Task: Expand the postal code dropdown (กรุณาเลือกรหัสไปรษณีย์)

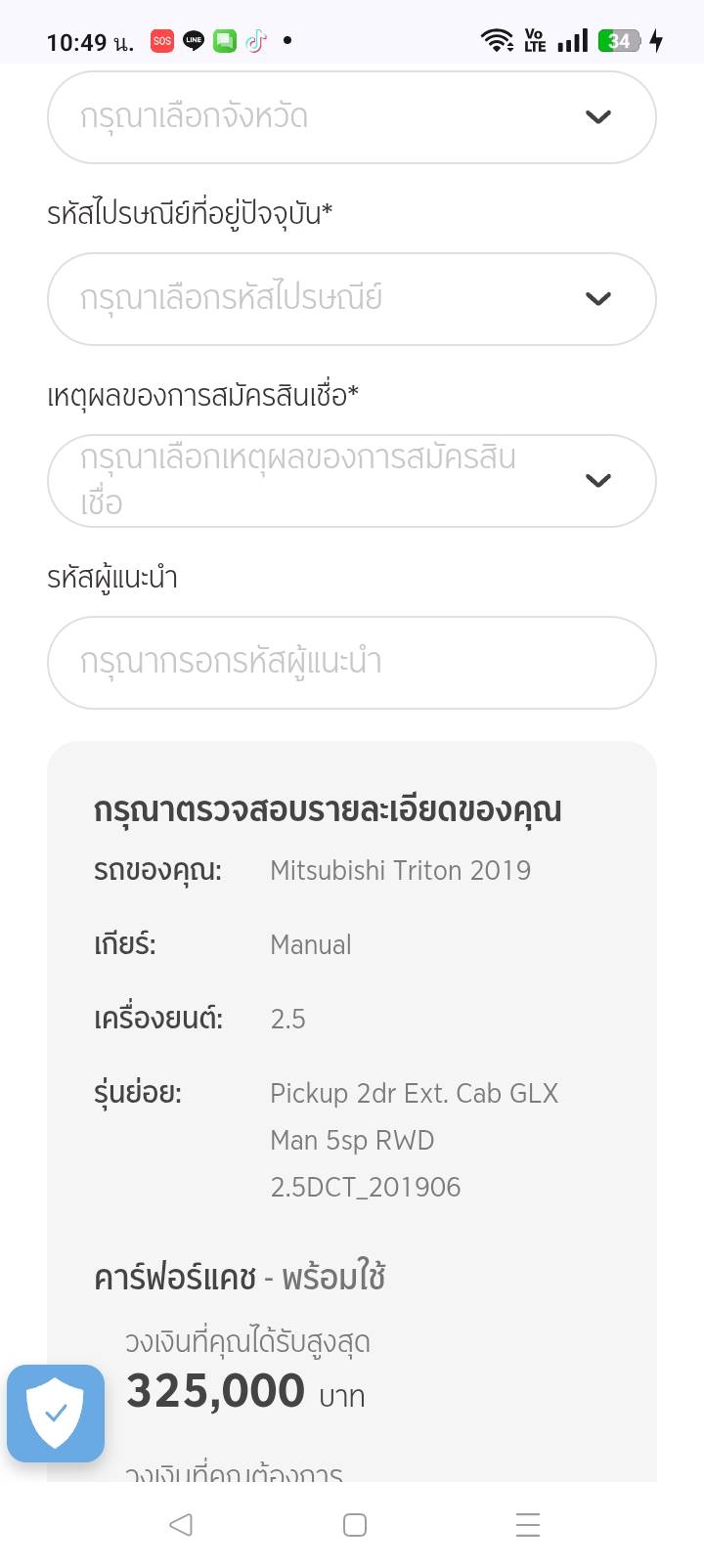Action: pos(351,299)
